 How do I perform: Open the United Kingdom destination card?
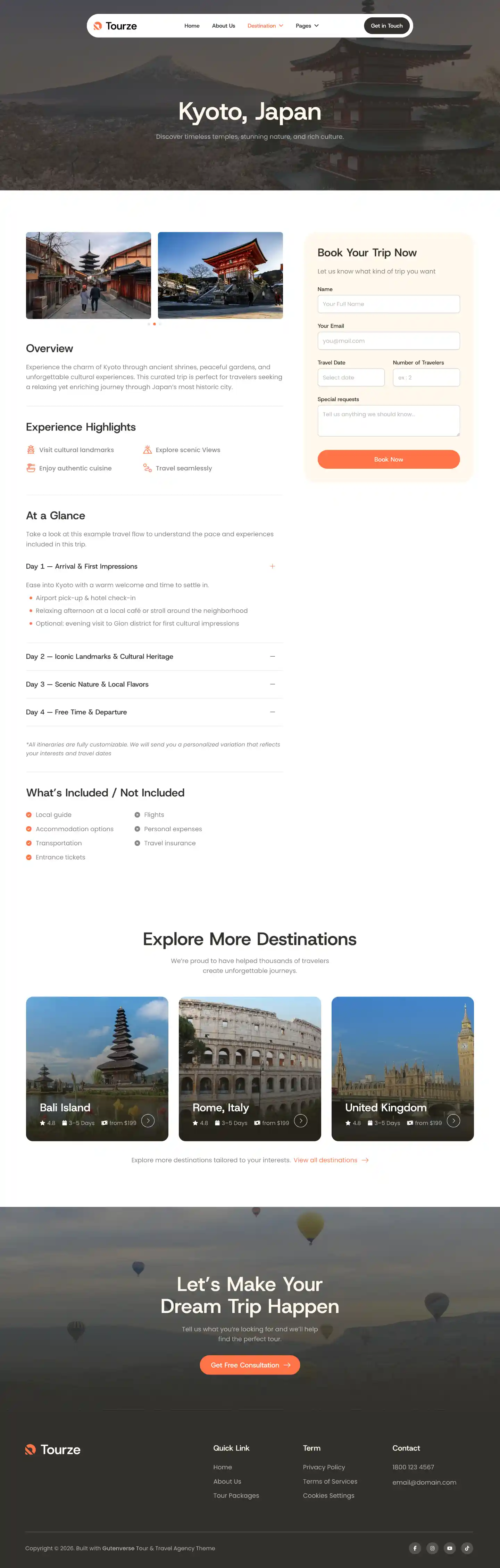click(403, 1069)
